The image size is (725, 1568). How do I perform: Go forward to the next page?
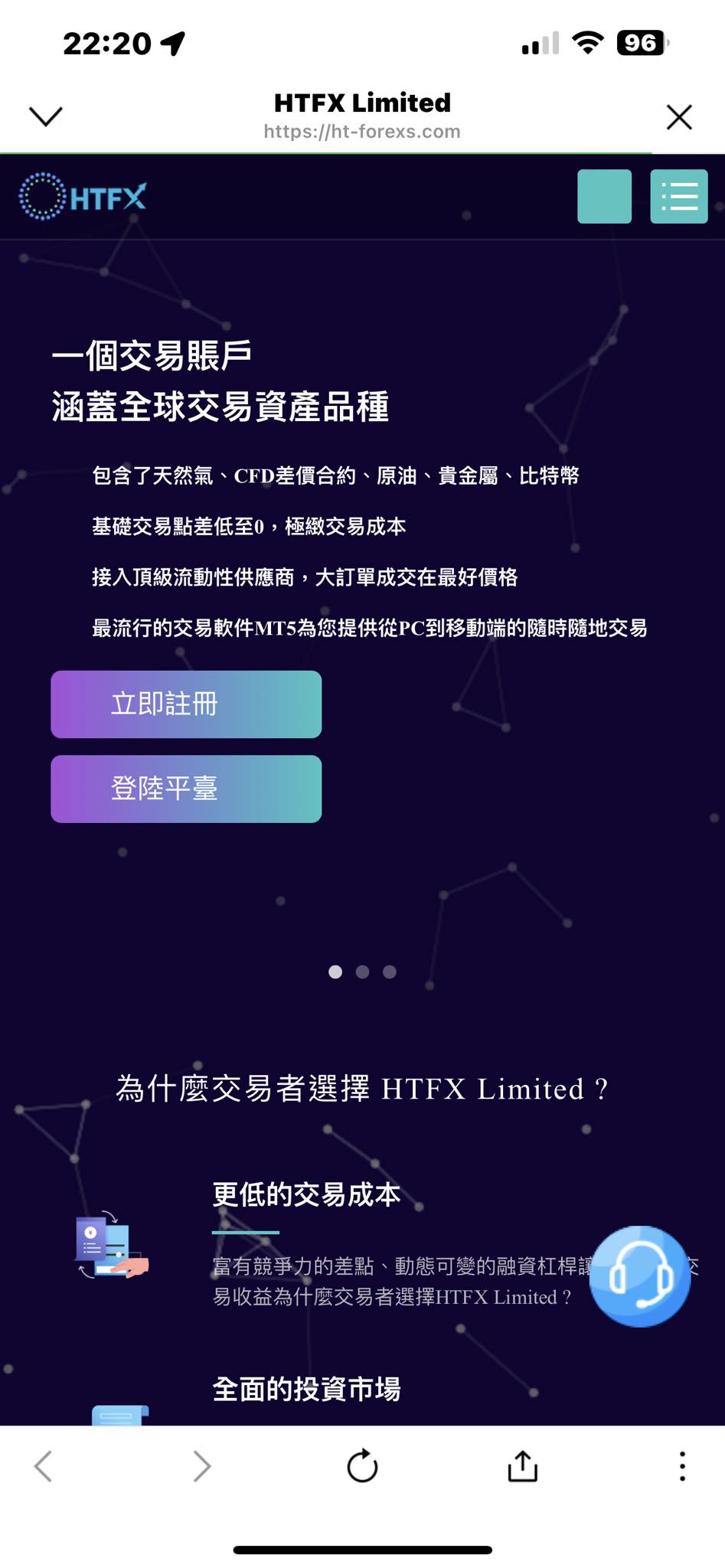coord(201,1466)
